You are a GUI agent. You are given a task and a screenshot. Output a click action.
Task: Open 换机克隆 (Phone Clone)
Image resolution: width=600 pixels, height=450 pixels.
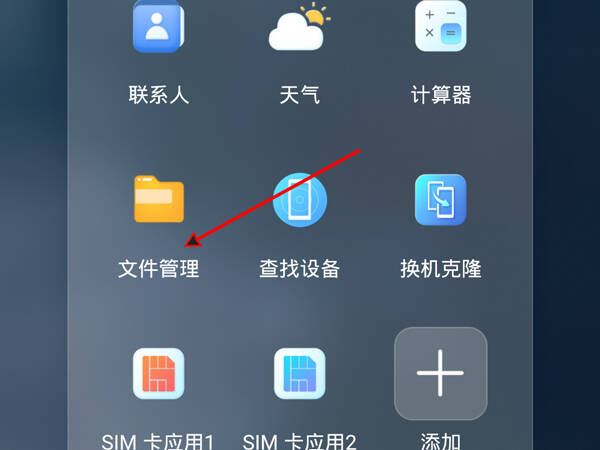[441, 200]
